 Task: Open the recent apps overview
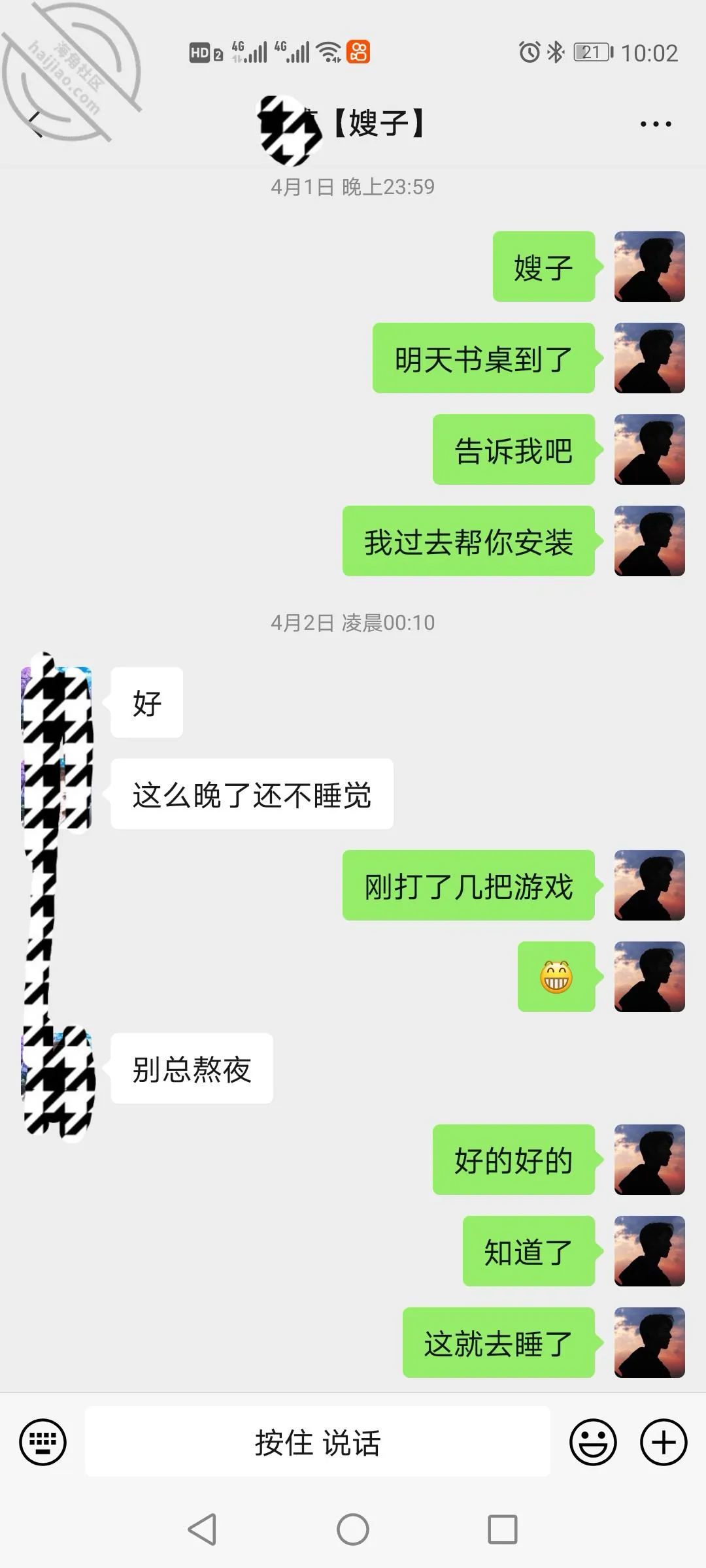pyautogui.click(x=503, y=1529)
